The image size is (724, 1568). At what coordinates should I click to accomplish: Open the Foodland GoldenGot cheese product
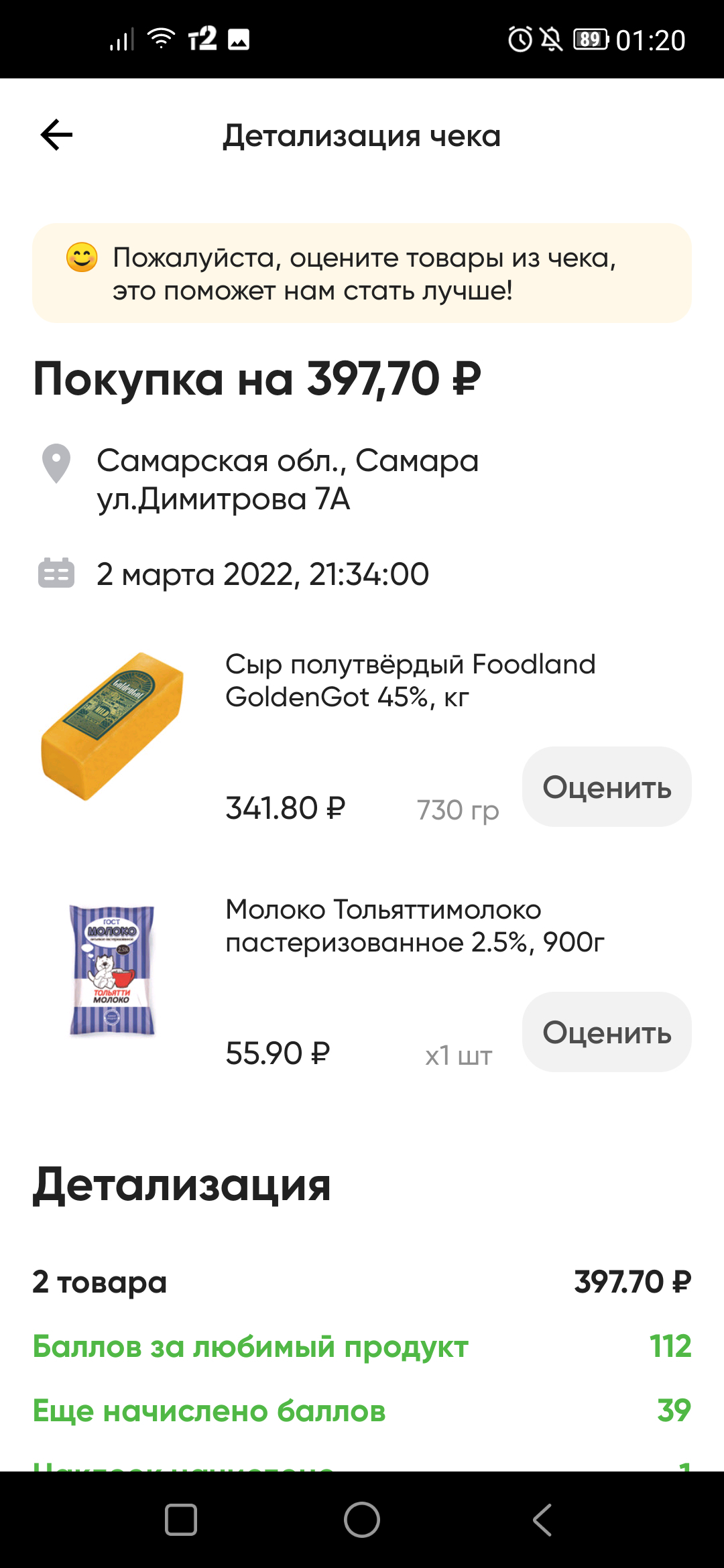click(410, 681)
